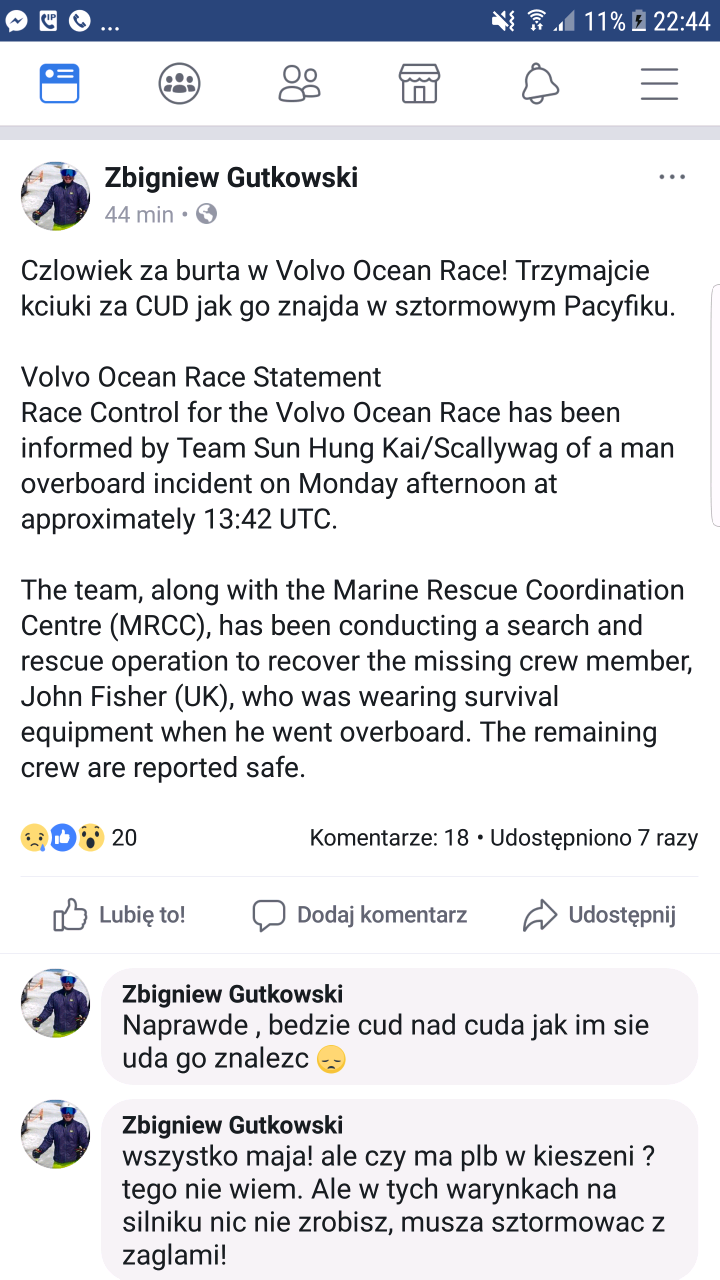Like the post with Lubię to!

(x=119, y=915)
